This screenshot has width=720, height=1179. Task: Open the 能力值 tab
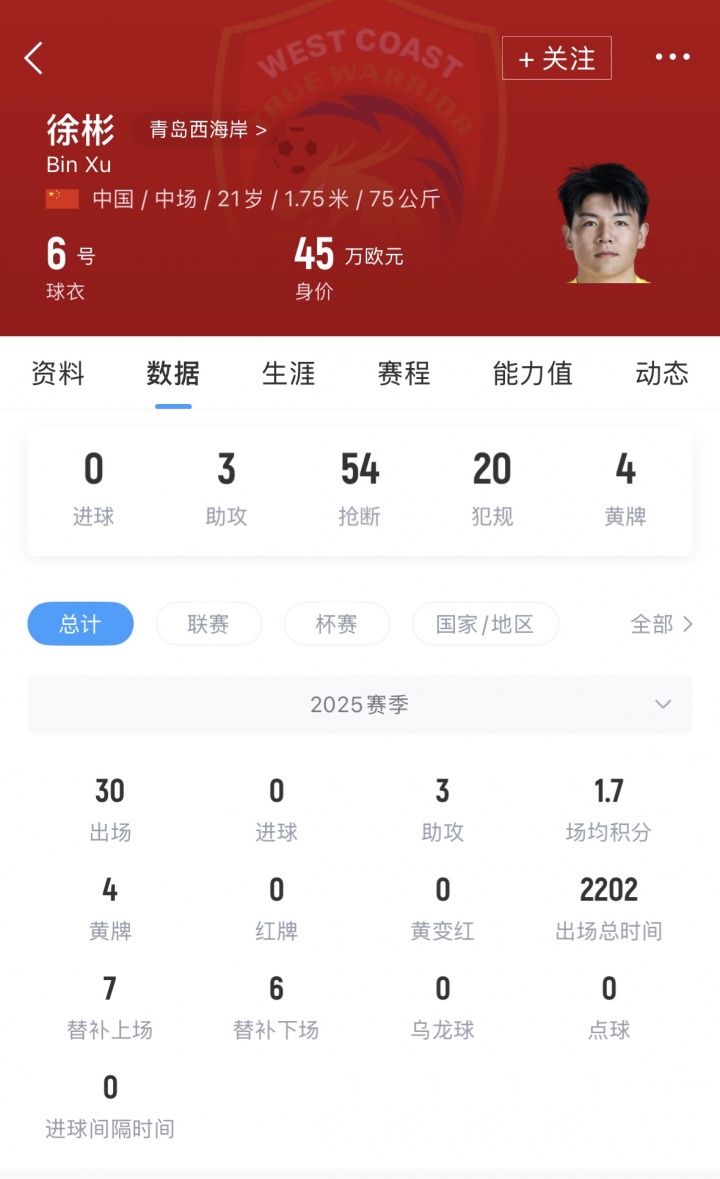point(533,375)
